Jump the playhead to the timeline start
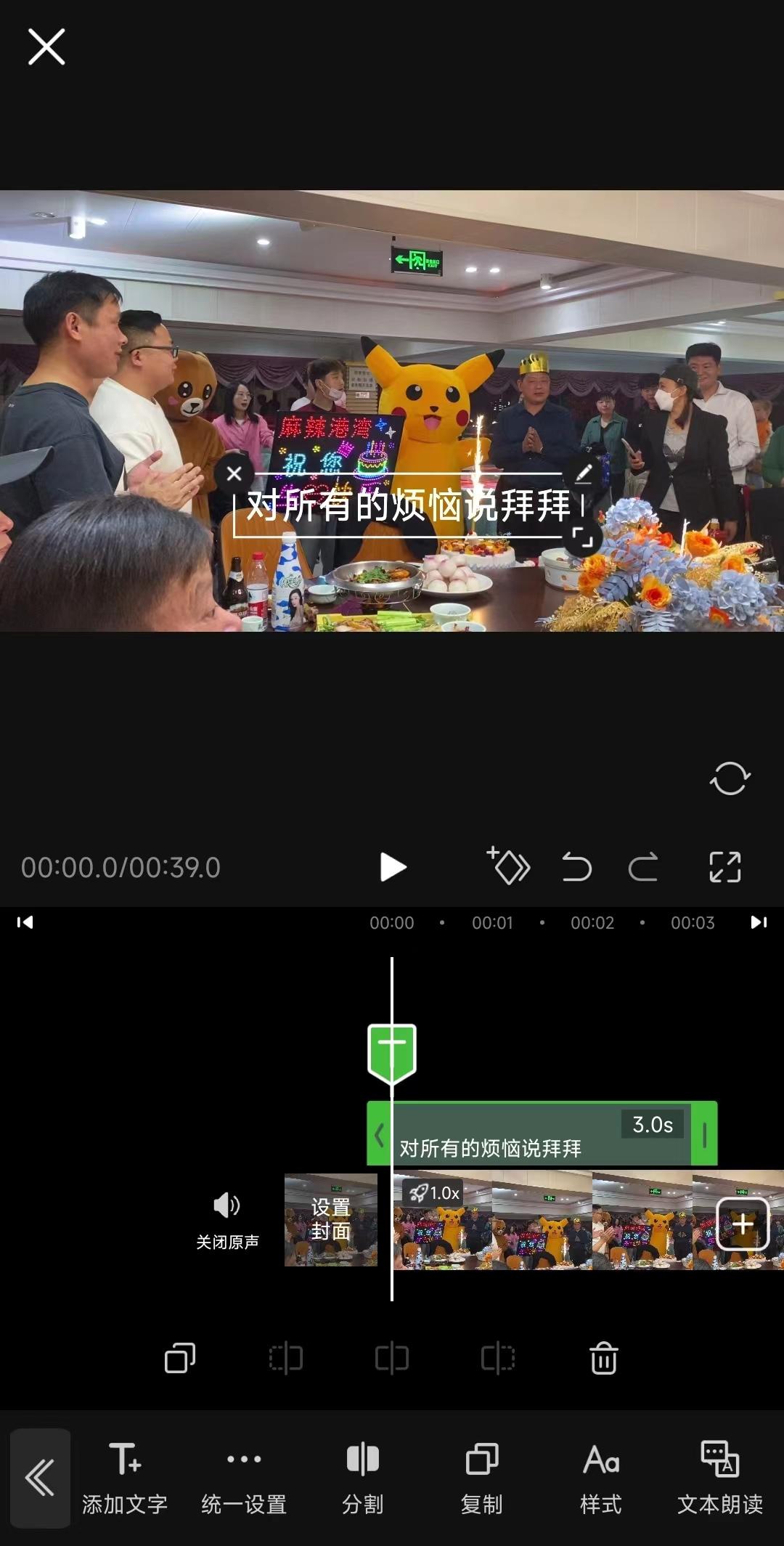The image size is (784, 1546). coord(25,922)
